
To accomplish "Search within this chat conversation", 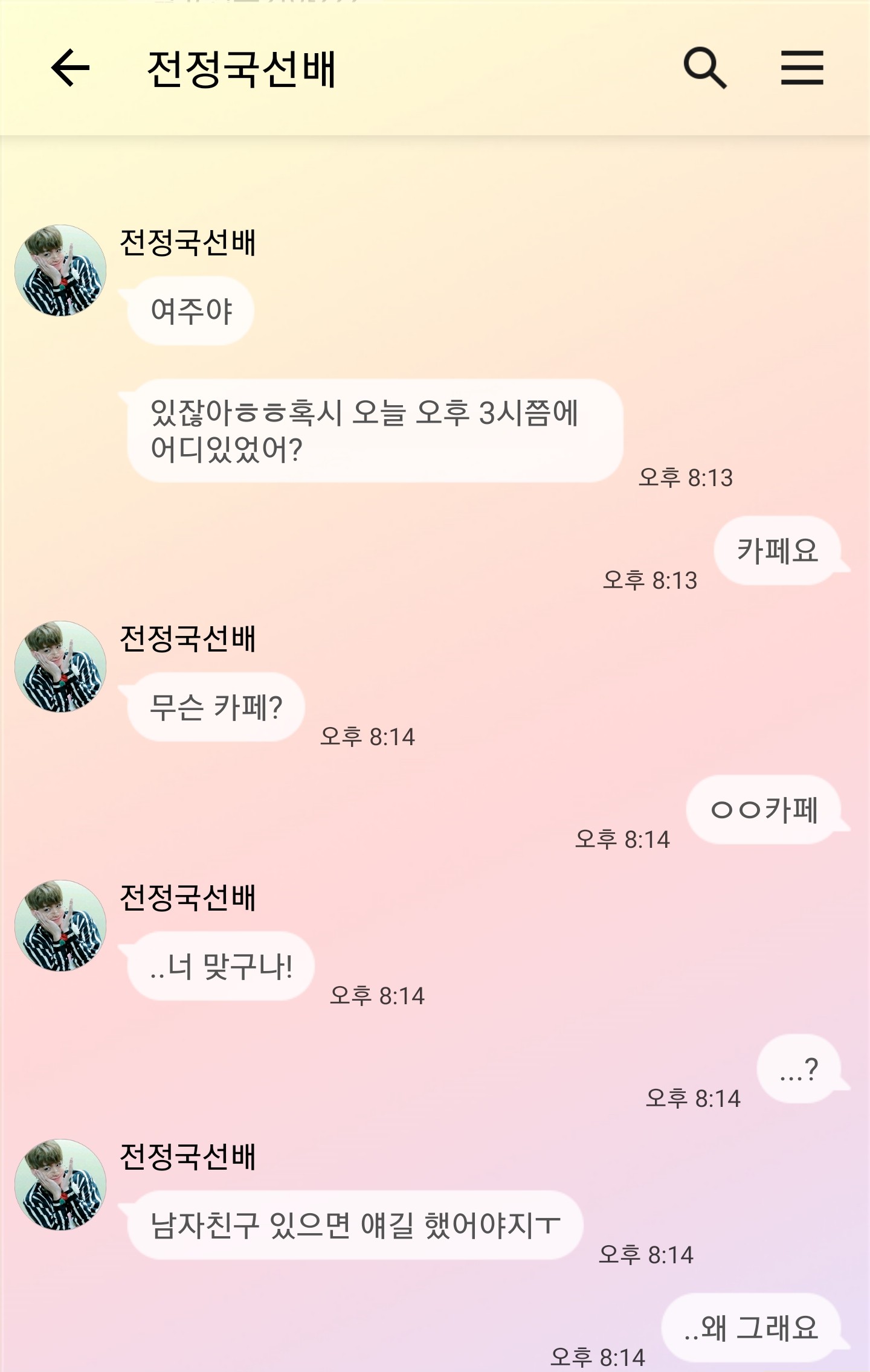I will (704, 68).
